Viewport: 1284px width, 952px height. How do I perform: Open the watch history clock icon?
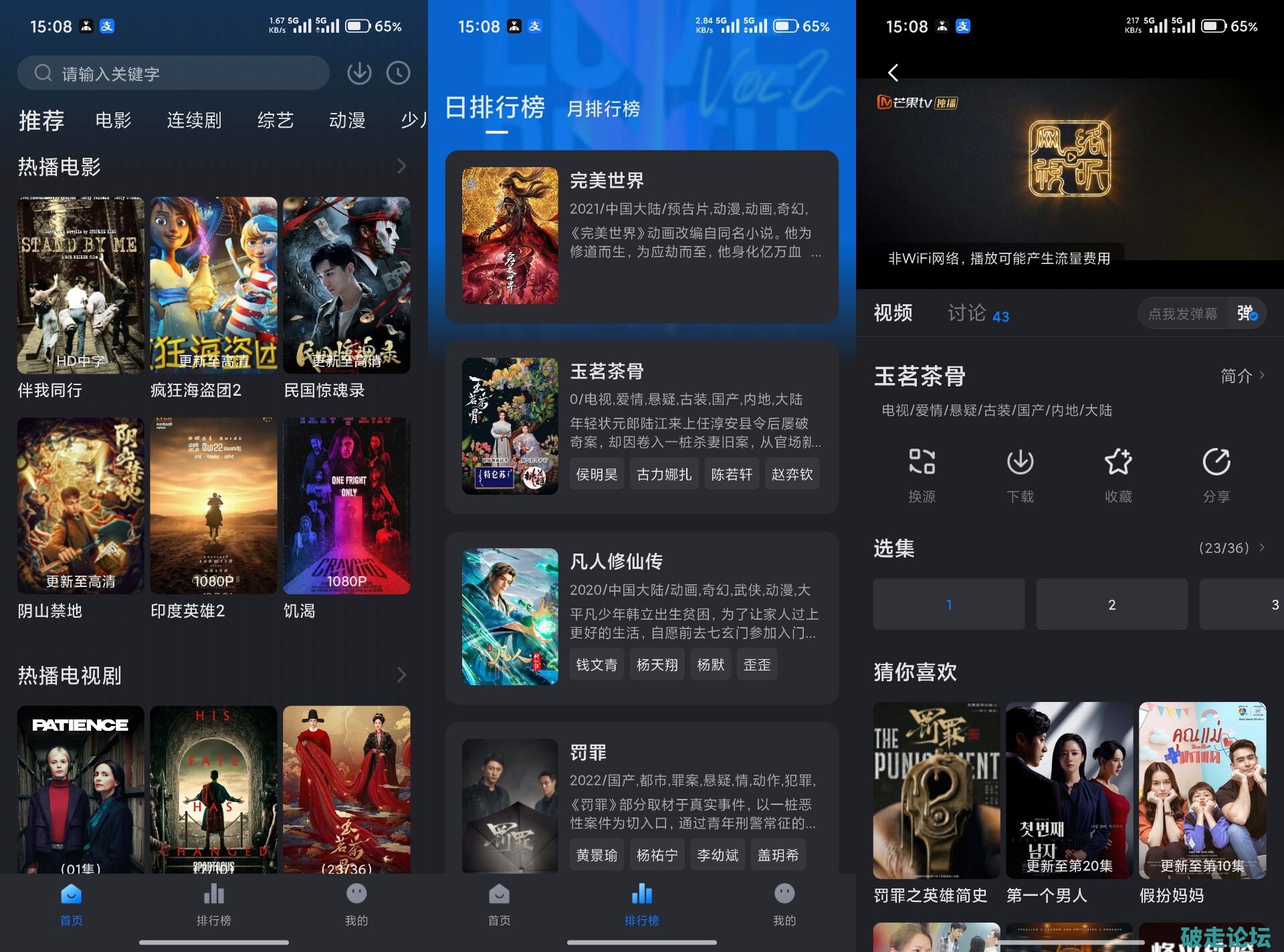pyautogui.click(x=399, y=73)
